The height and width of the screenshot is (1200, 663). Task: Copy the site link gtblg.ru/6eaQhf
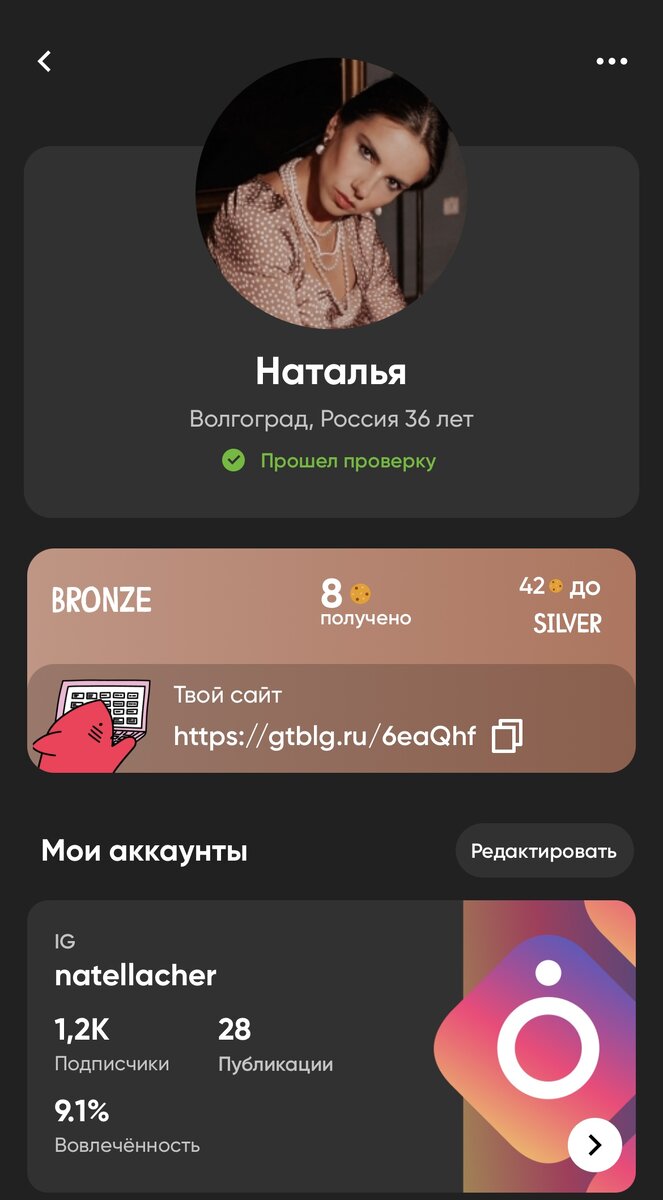[507, 737]
